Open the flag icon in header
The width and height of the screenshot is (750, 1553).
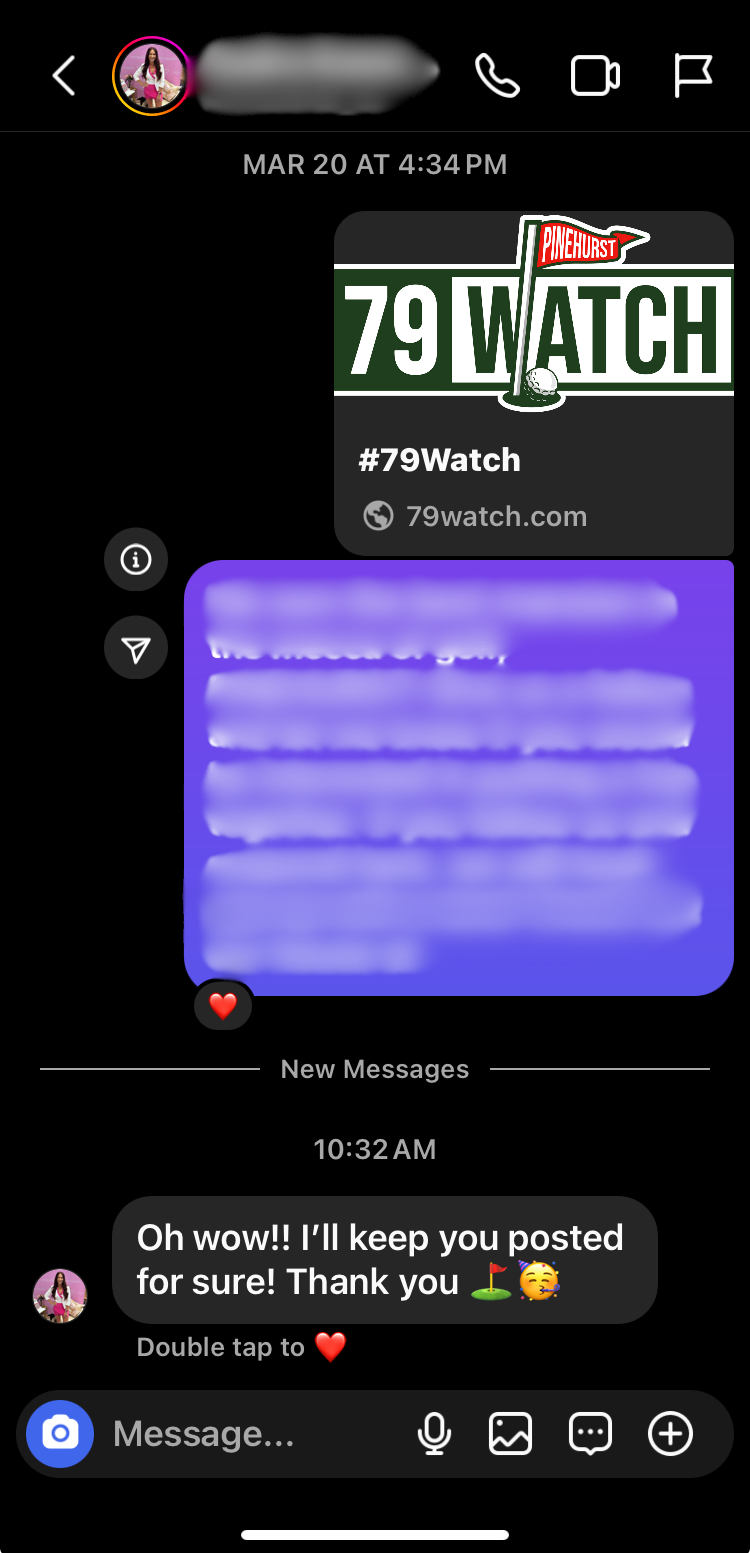692,76
